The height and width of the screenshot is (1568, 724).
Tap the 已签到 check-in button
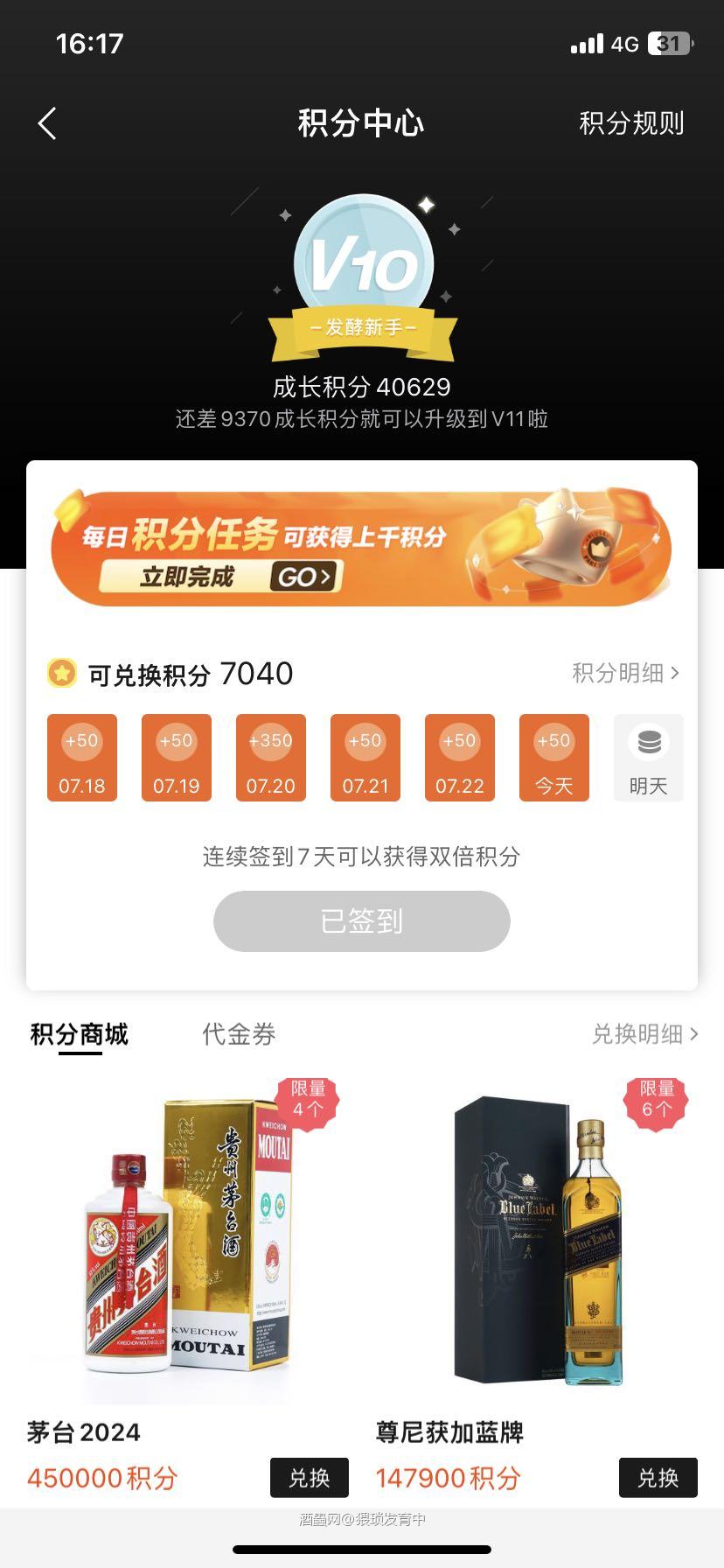(x=362, y=920)
